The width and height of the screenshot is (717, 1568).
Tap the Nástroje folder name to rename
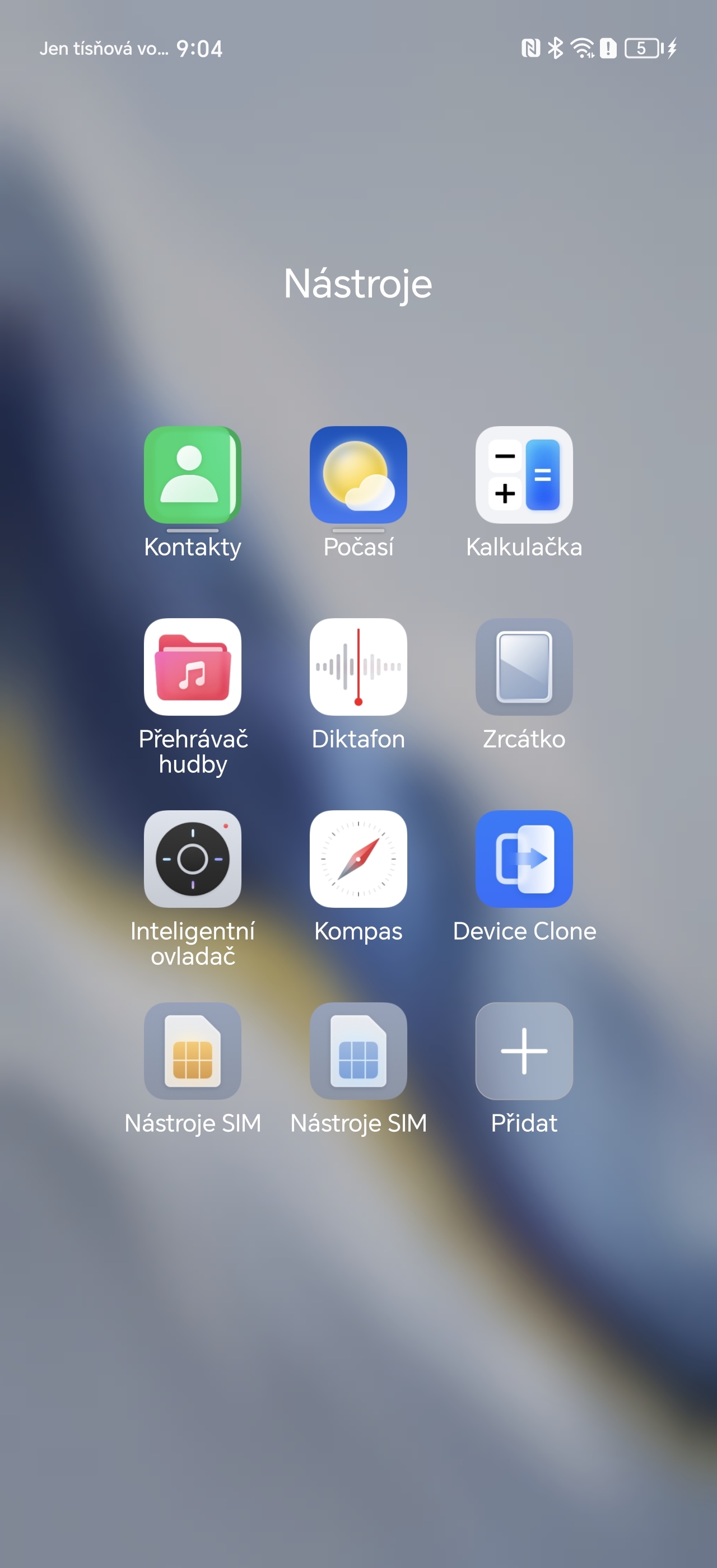(x=358, y=284)
